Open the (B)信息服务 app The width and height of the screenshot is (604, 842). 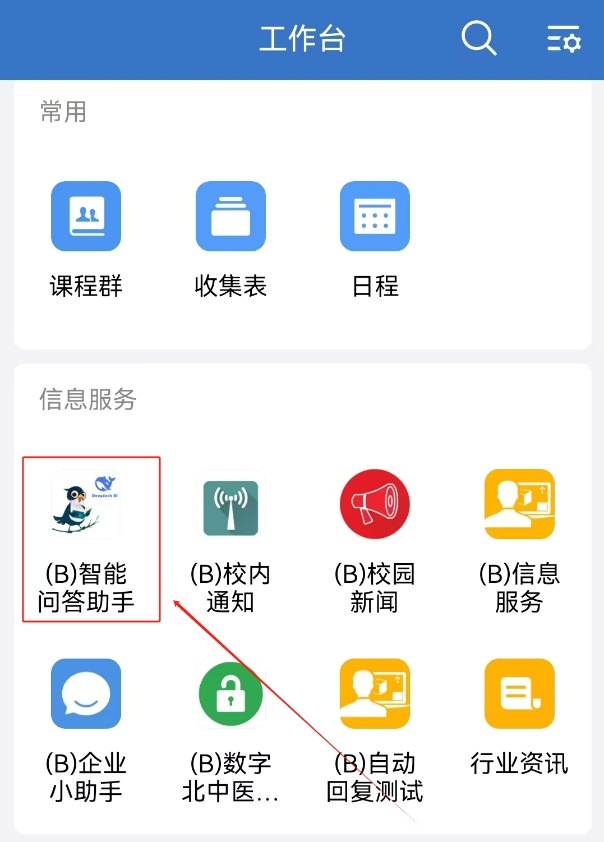point(519,505)
